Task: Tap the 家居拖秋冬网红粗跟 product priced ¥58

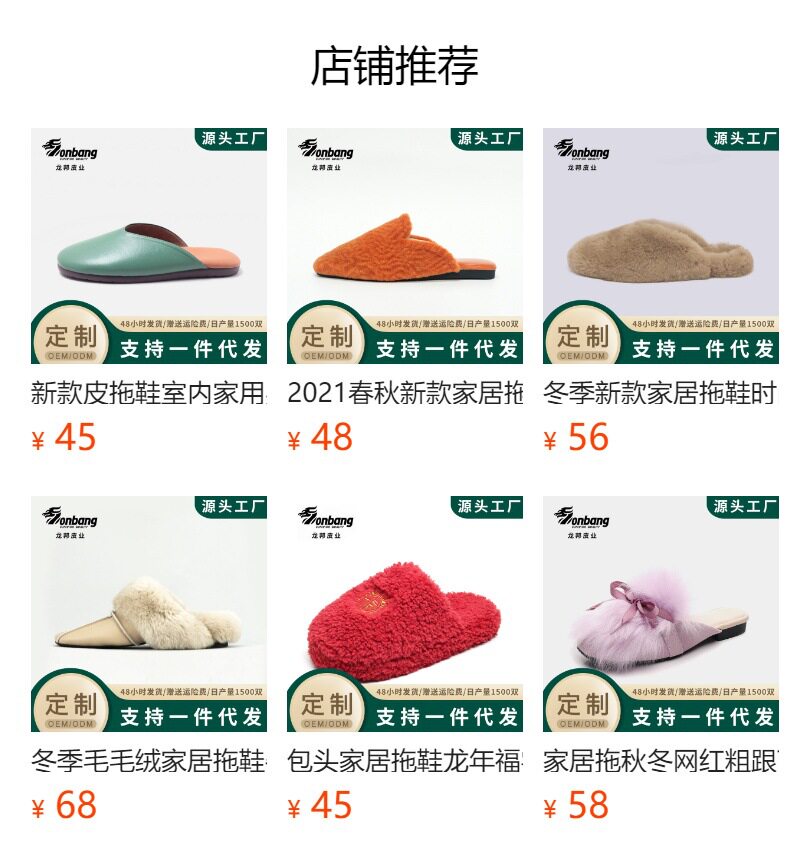Action: [x=661, y=614]
